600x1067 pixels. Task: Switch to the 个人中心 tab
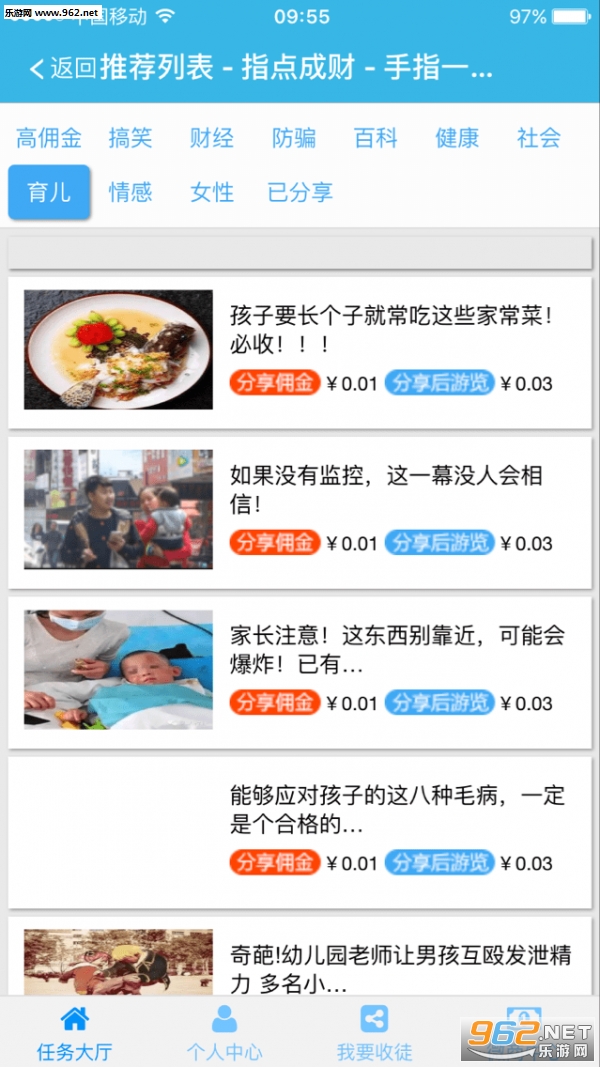[224, 1033]
